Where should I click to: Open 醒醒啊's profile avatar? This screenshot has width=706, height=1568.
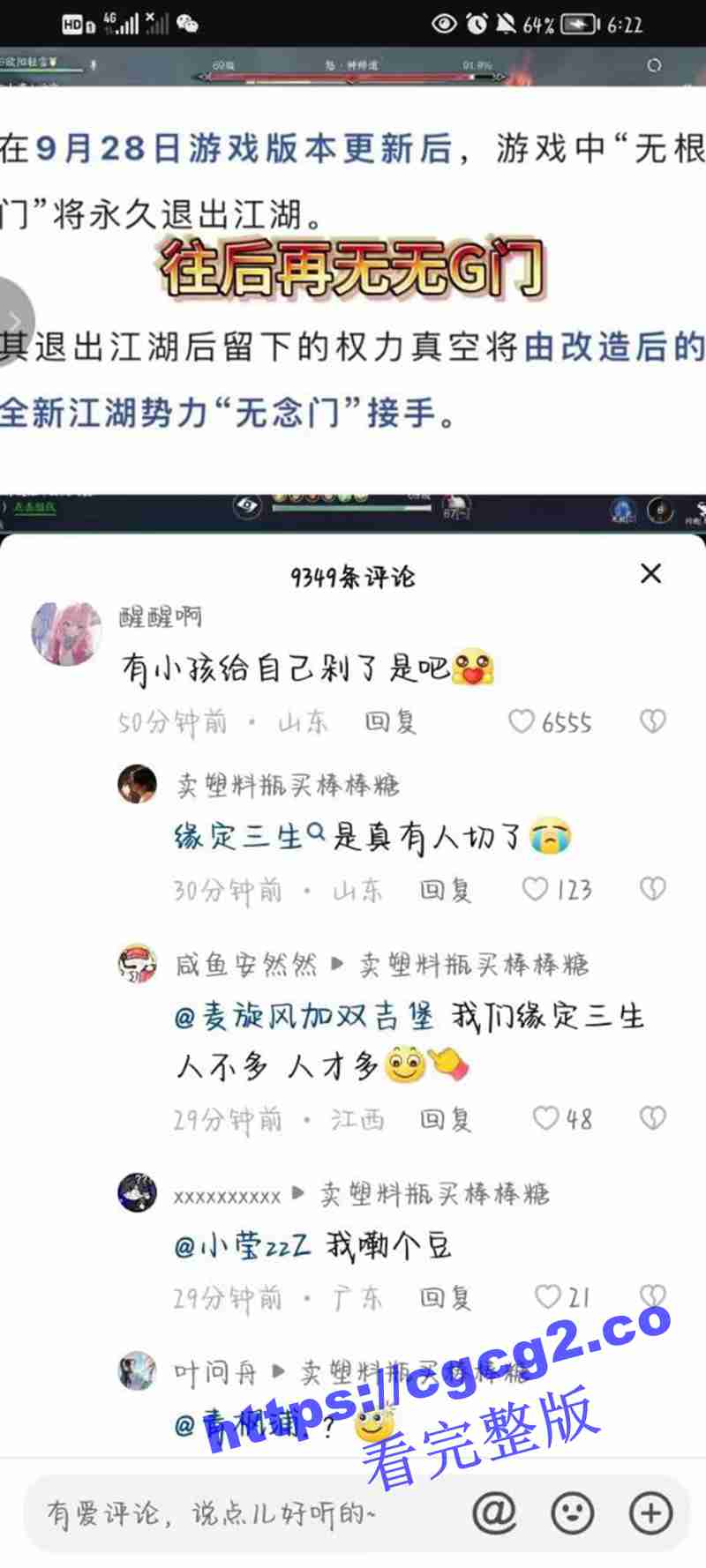coord(66,633)
